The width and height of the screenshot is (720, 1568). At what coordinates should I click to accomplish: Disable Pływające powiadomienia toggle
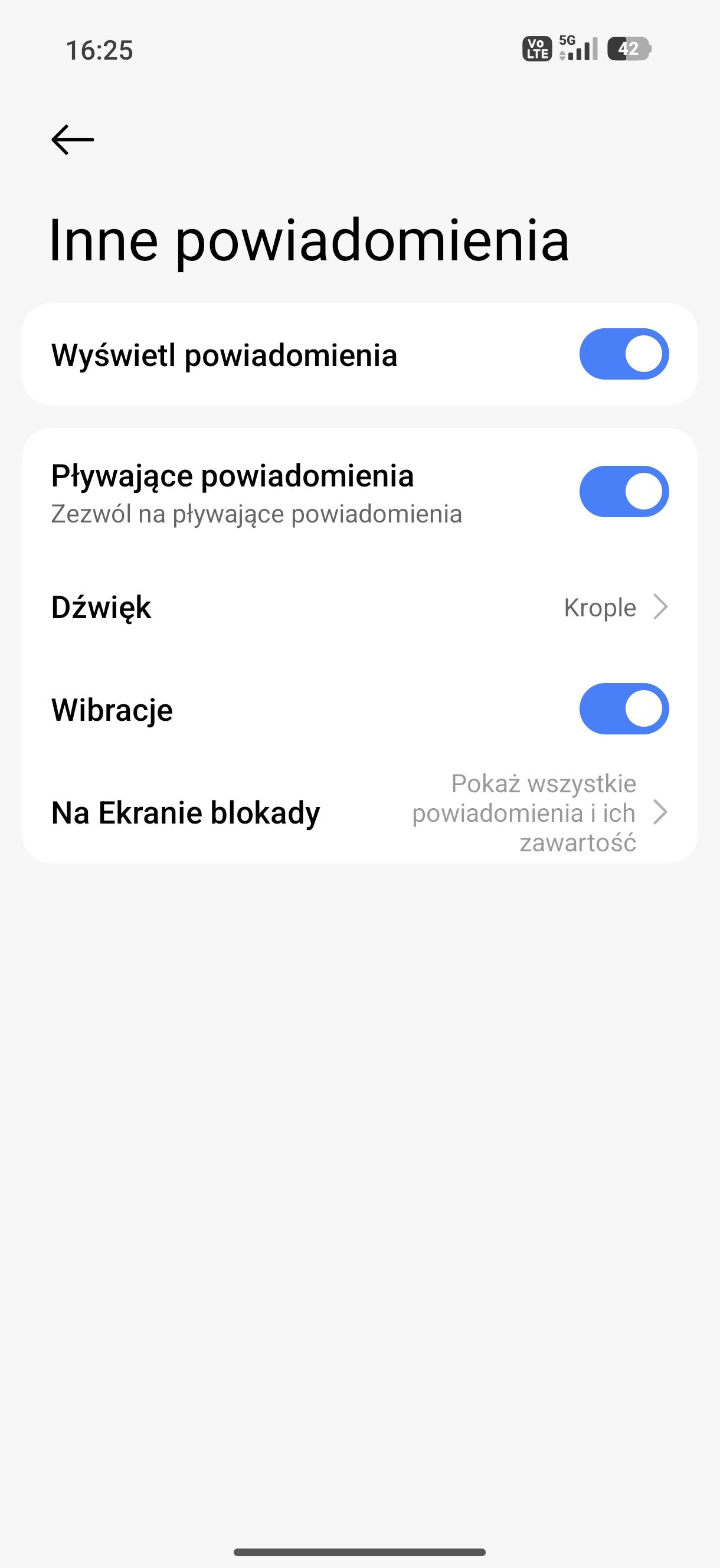623,492
